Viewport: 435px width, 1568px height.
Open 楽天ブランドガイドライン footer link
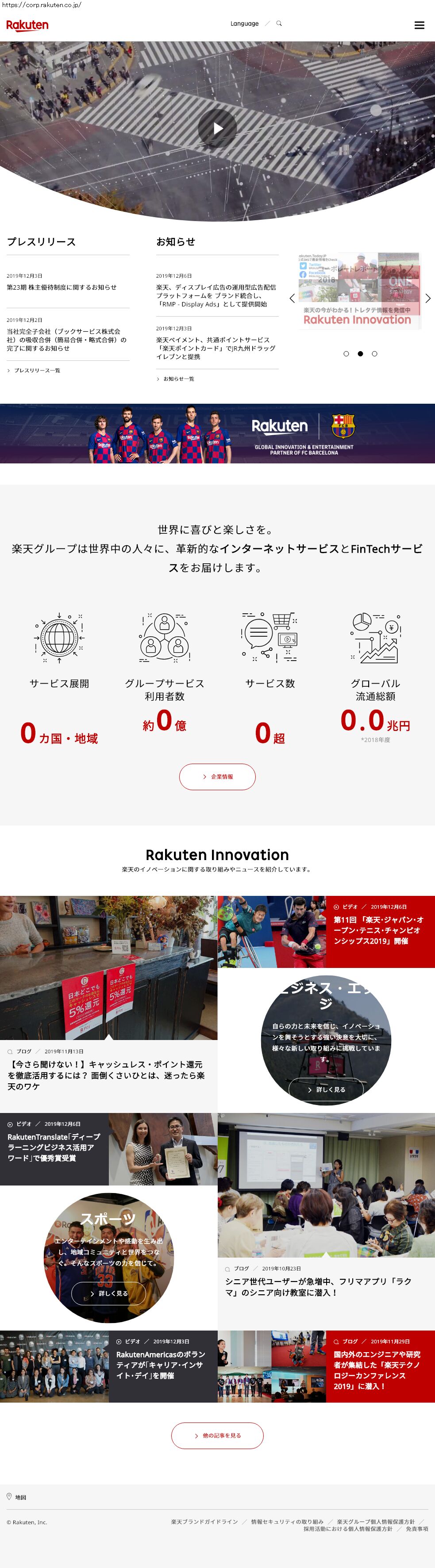[x=204, y=1522]
